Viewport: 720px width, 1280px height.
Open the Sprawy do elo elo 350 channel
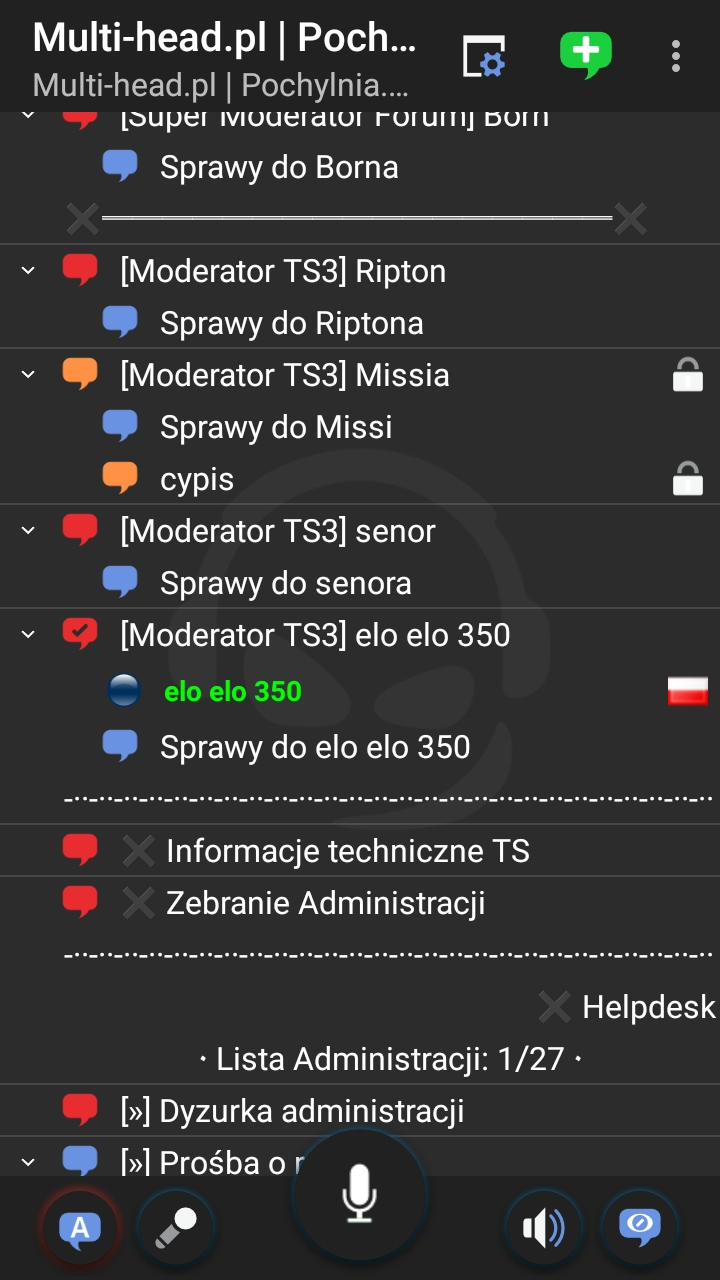coord(315,747)
